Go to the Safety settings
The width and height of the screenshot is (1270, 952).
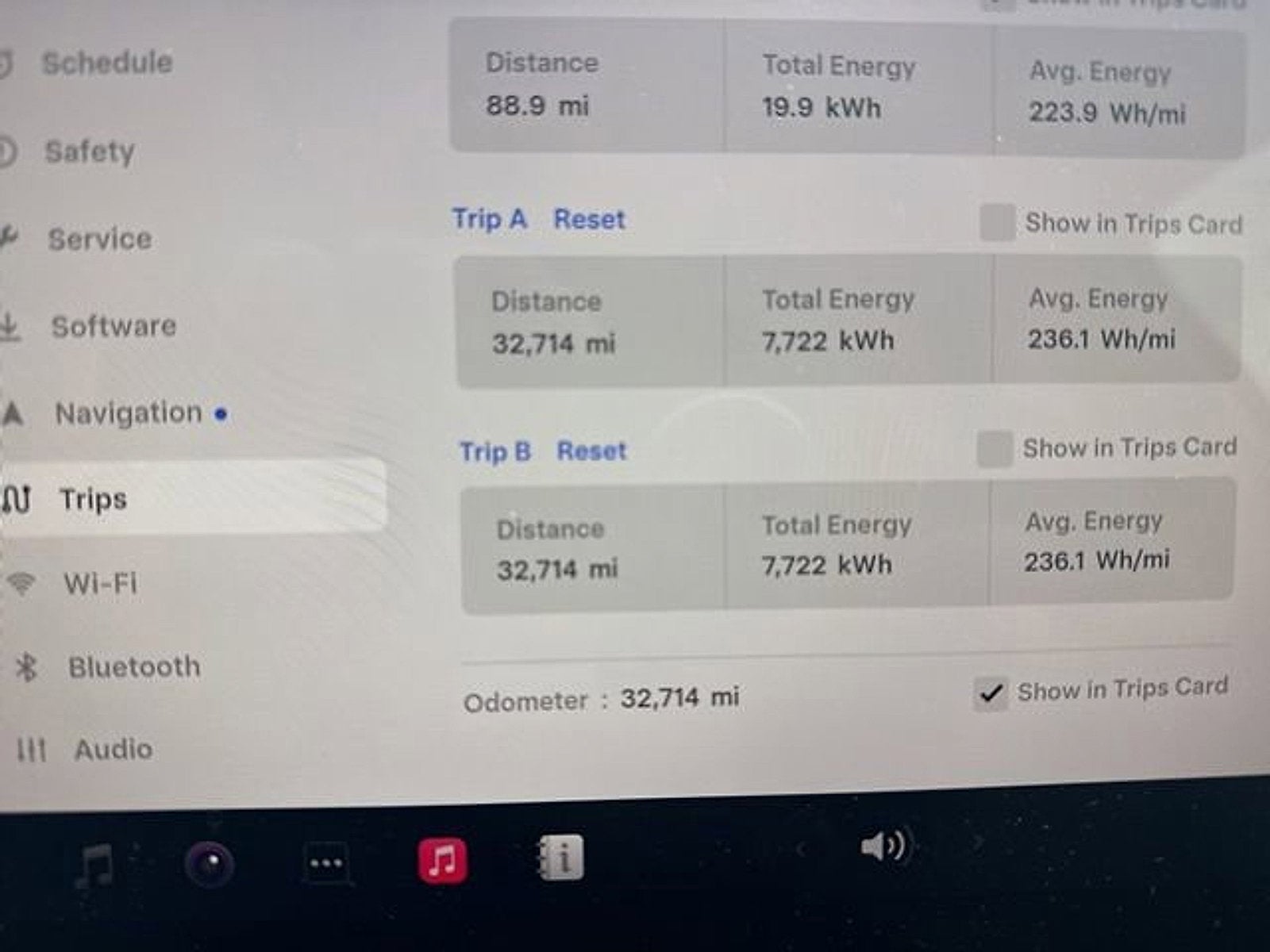[89, 151]
